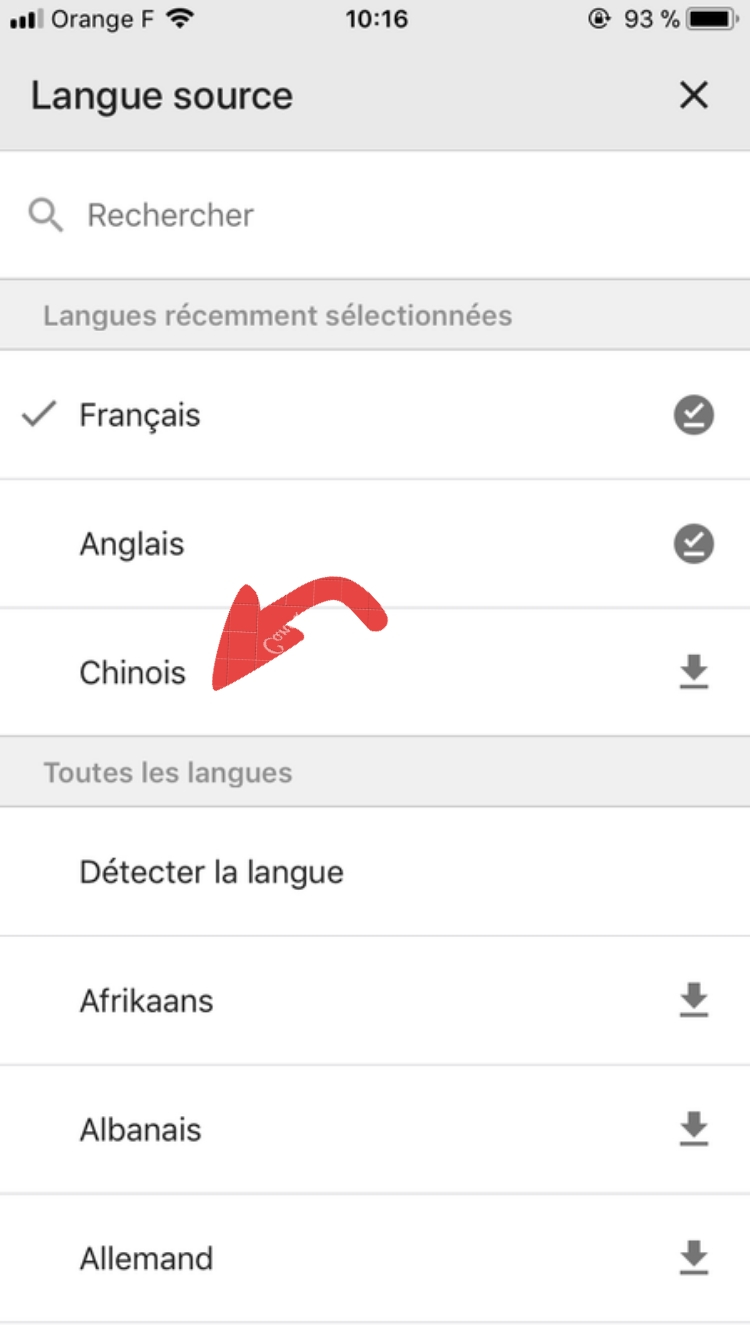The width and height of the screenshot is (750, 1334).
Task: Download Albanais for offline use
Action: (x=693, y=1129)
